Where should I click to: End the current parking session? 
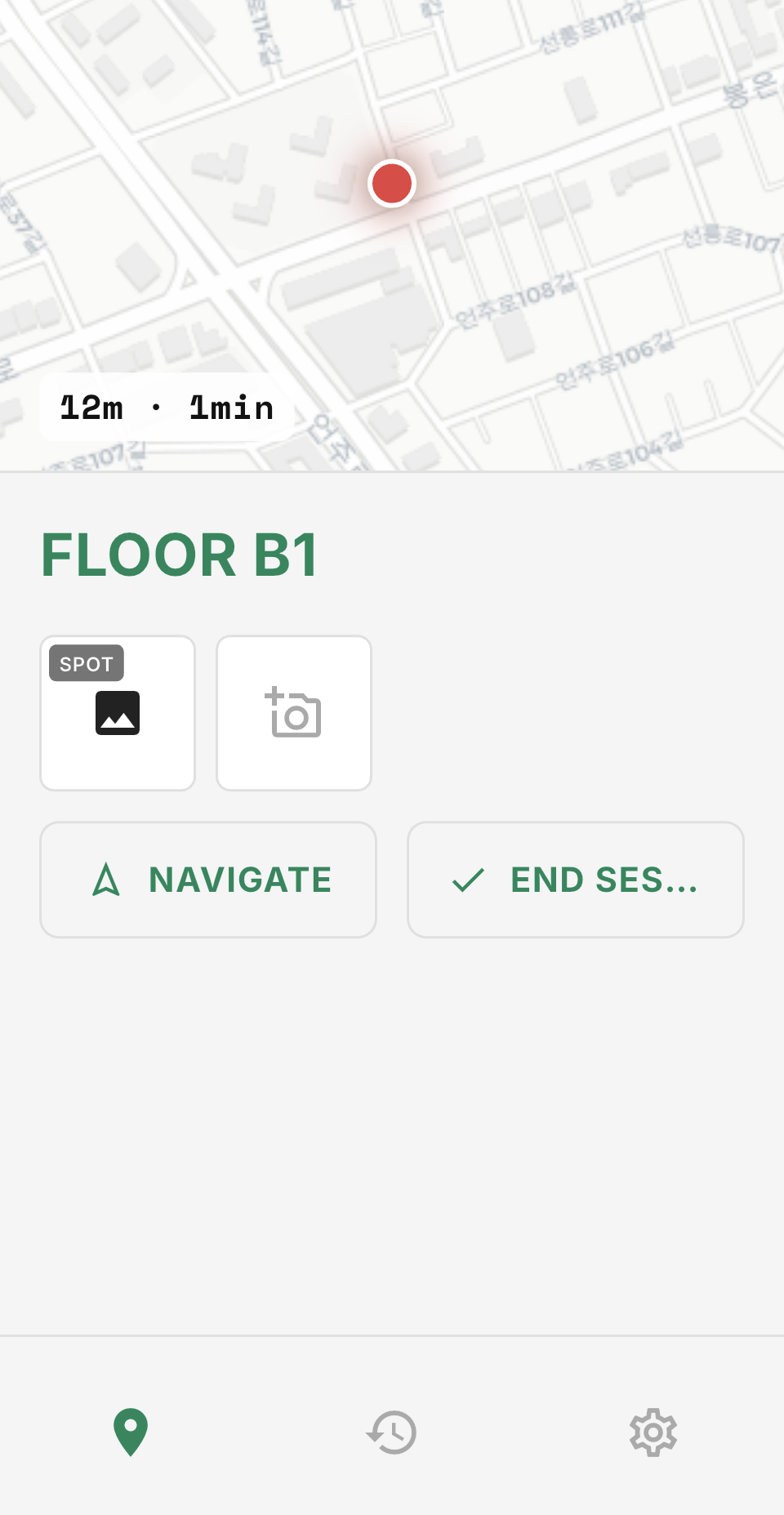tap(576, 880)
